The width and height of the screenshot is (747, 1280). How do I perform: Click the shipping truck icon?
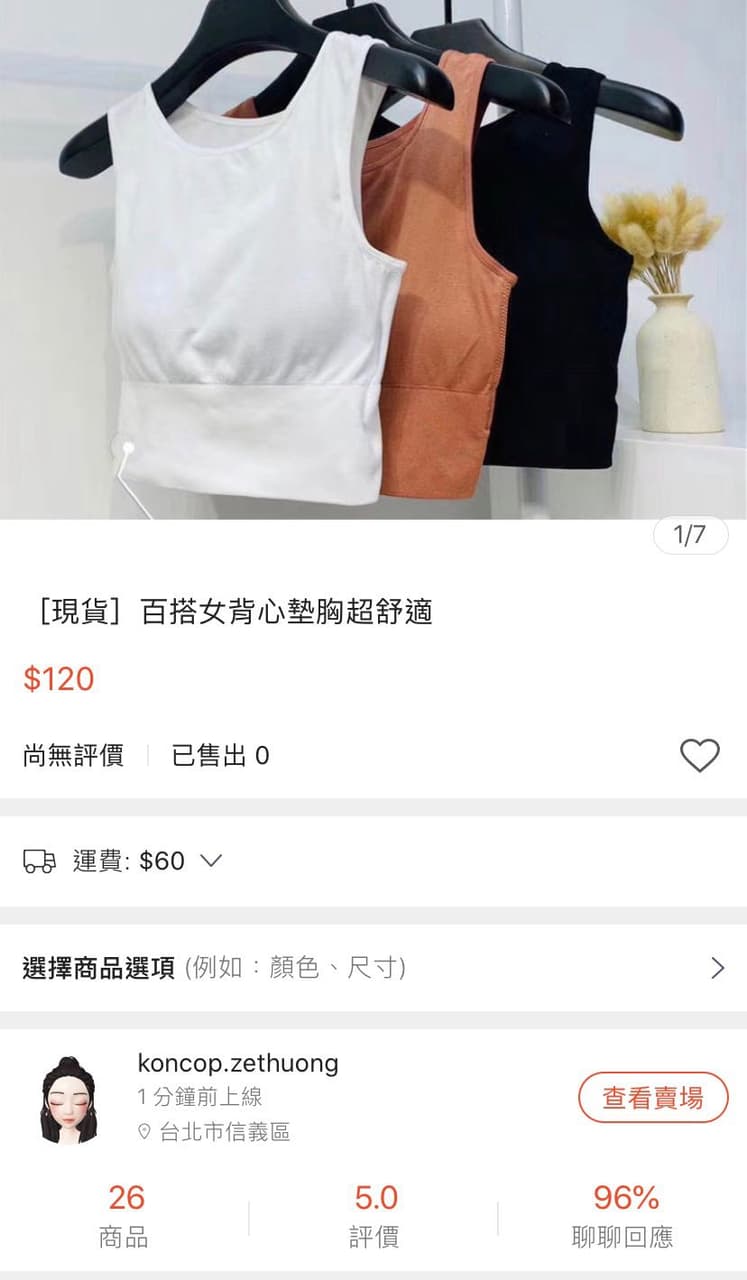pos(38,861)
